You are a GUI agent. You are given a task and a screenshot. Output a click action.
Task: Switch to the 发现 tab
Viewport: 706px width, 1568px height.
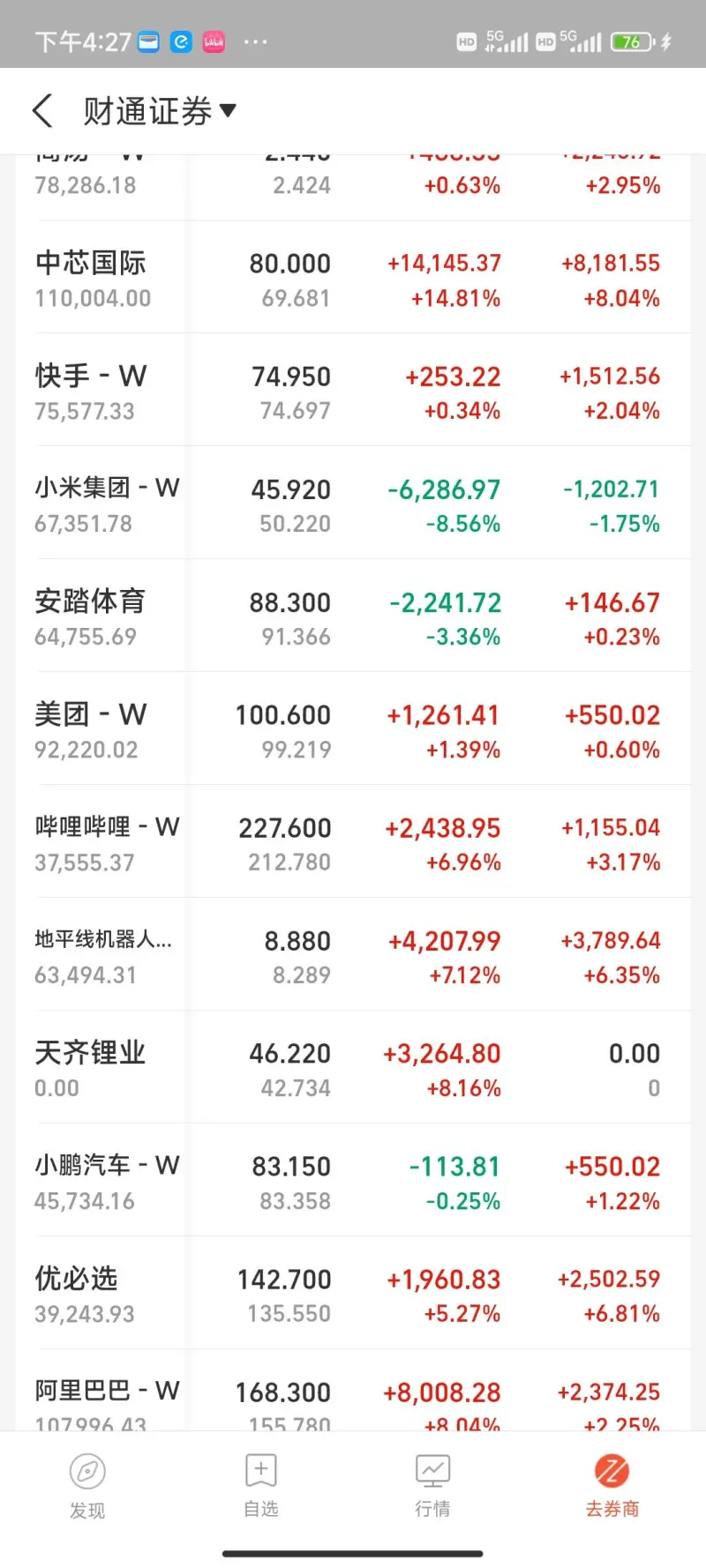tap(87, 1487)
